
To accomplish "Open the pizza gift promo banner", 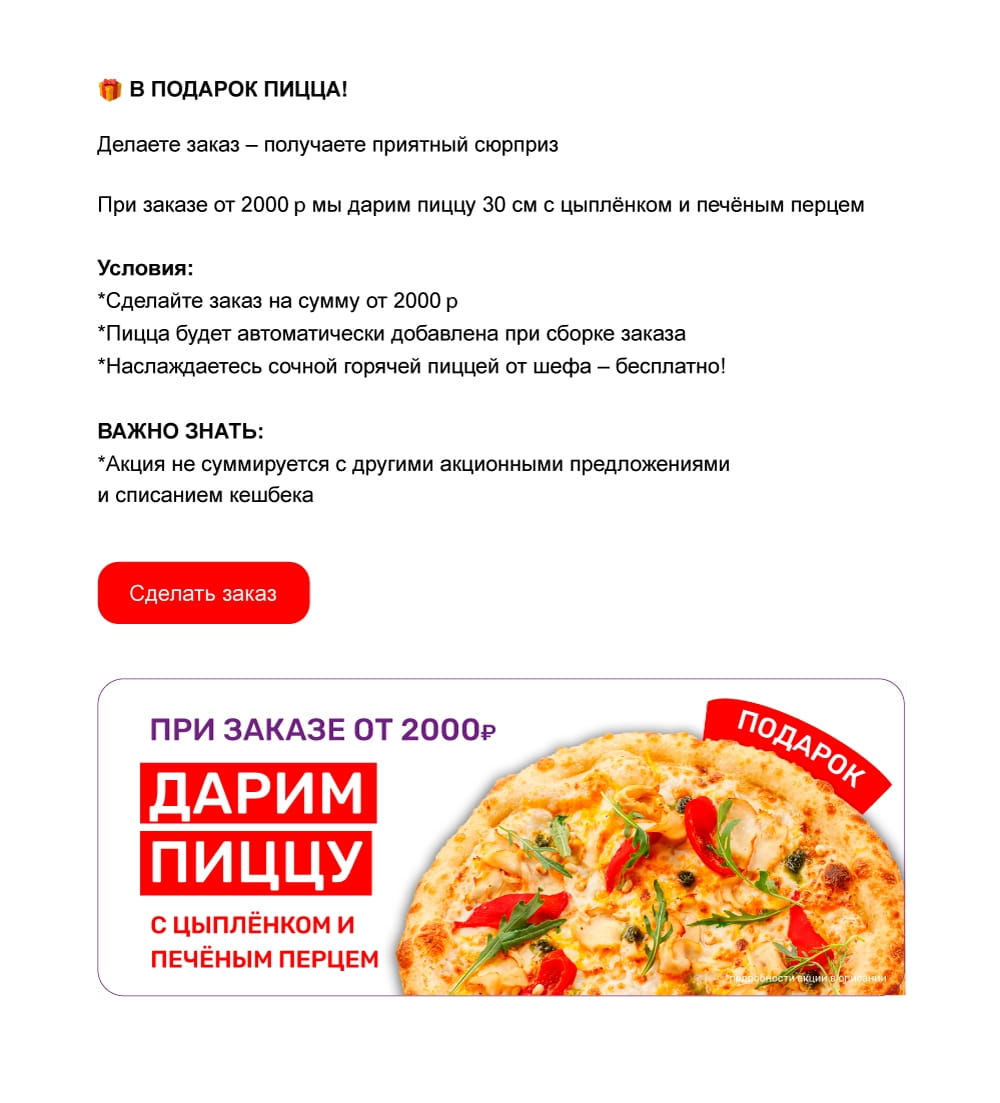I will tap(500, 837).
